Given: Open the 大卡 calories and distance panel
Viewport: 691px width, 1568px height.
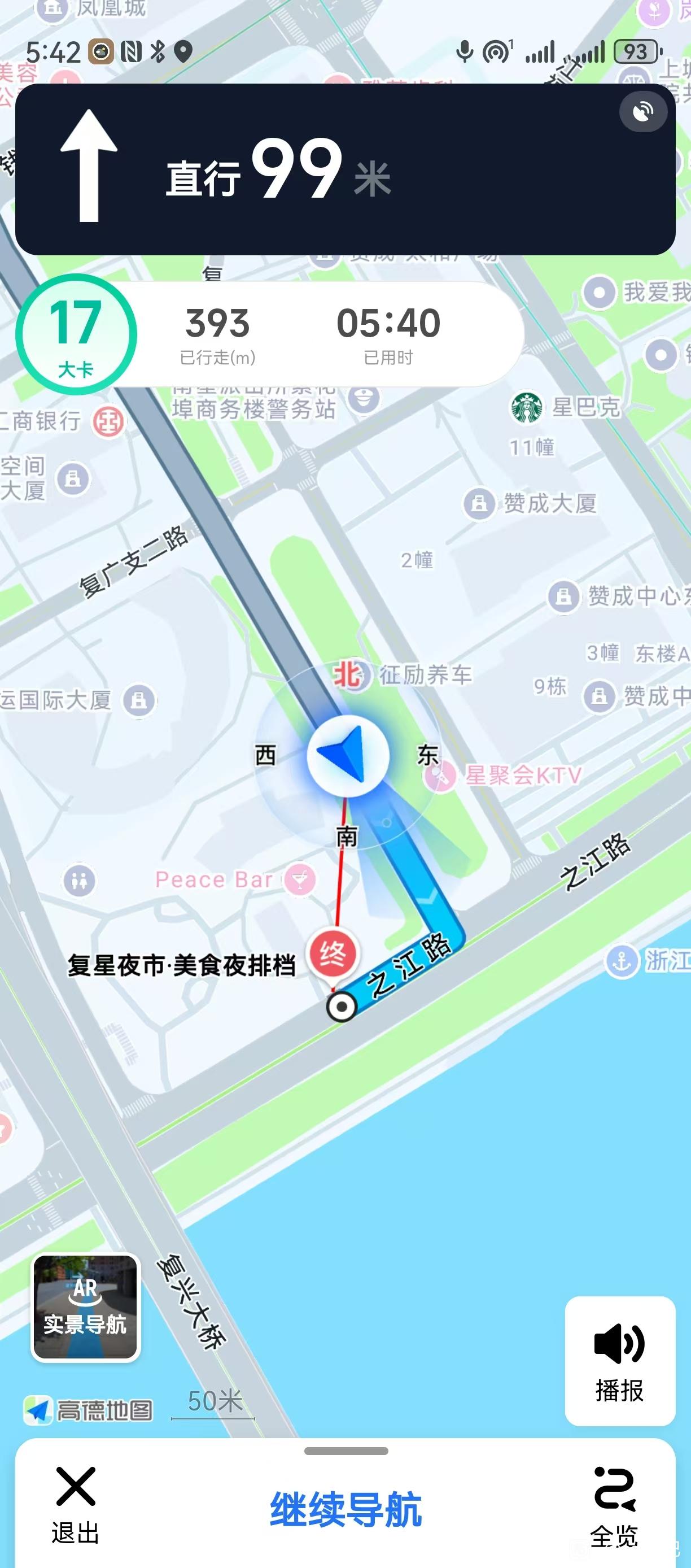Looking at the screenshot, I should point(76,334).
